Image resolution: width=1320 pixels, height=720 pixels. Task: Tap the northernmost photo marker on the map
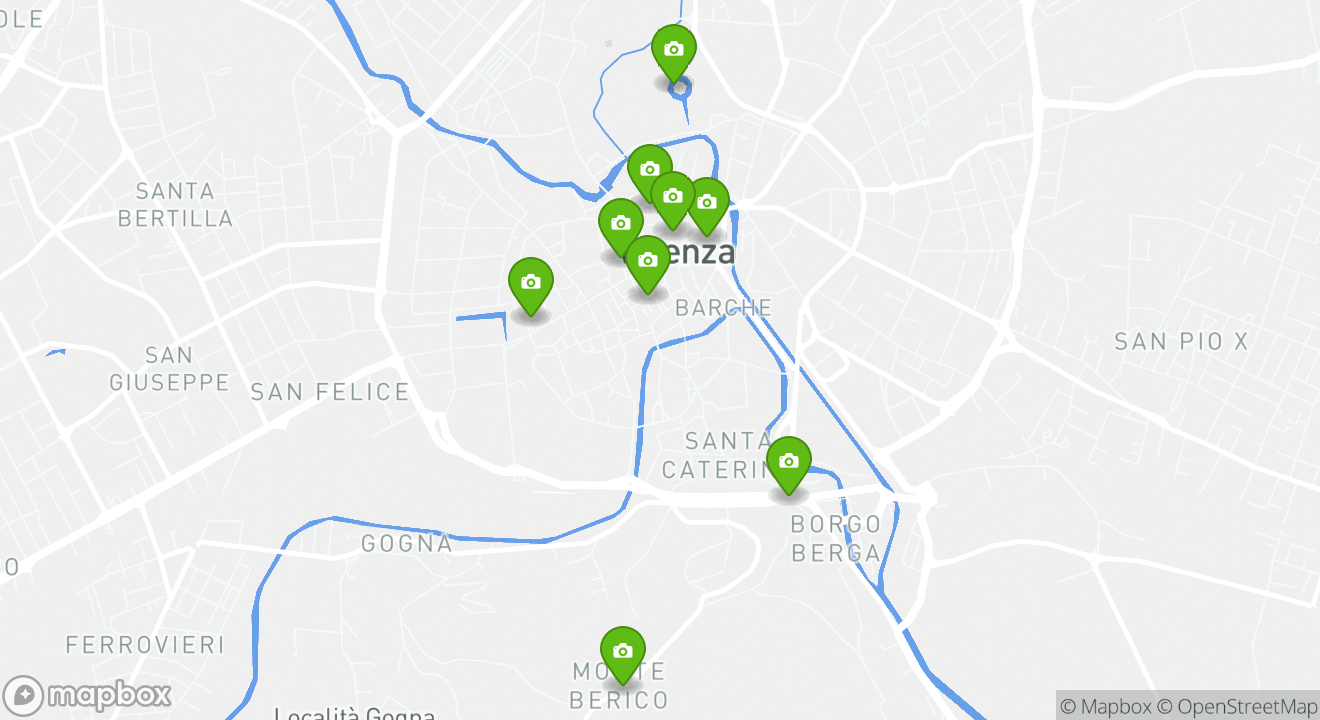click(673, 50)
